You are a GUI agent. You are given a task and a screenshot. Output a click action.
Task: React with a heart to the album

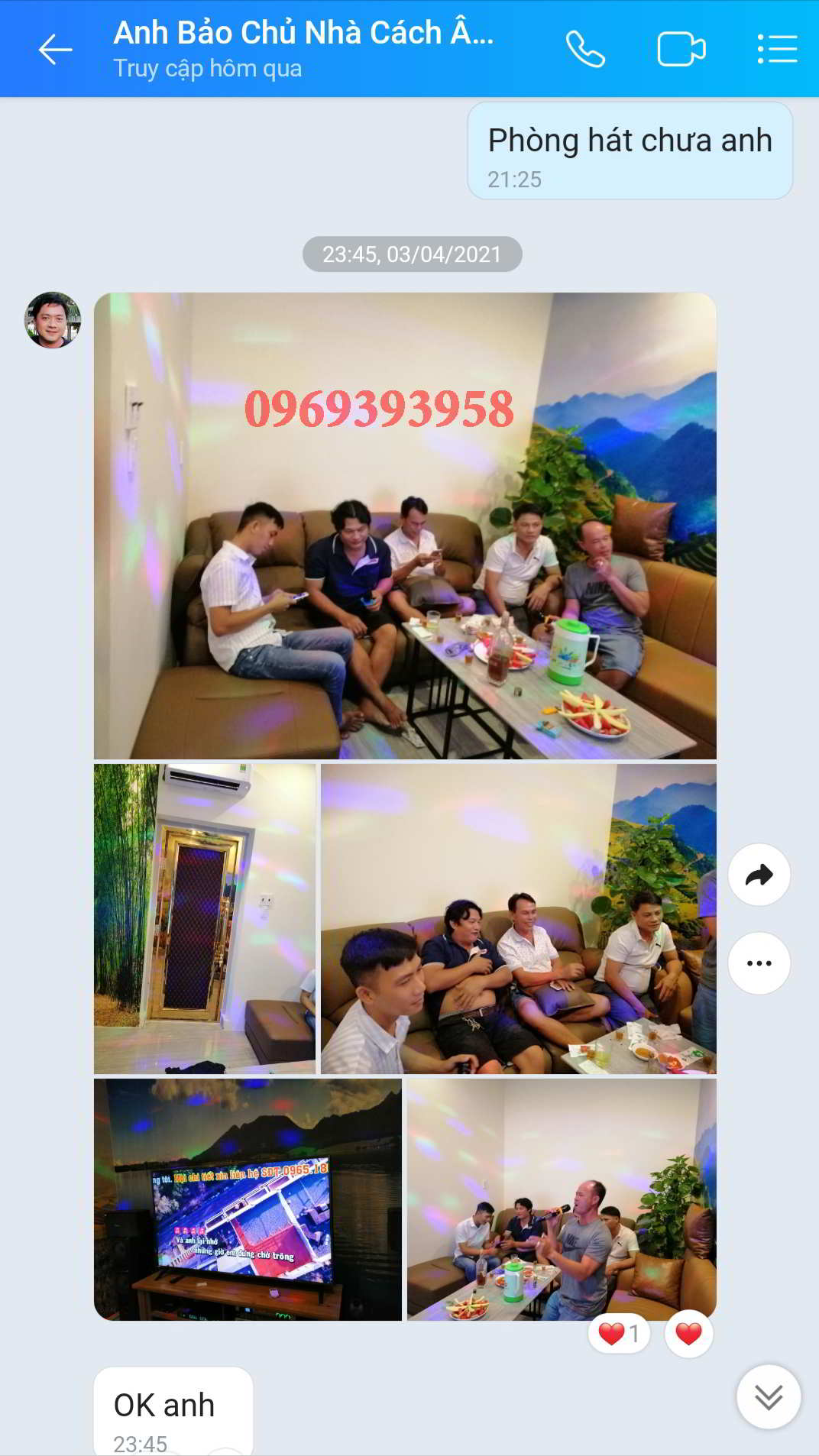[x=688, y=1334]
